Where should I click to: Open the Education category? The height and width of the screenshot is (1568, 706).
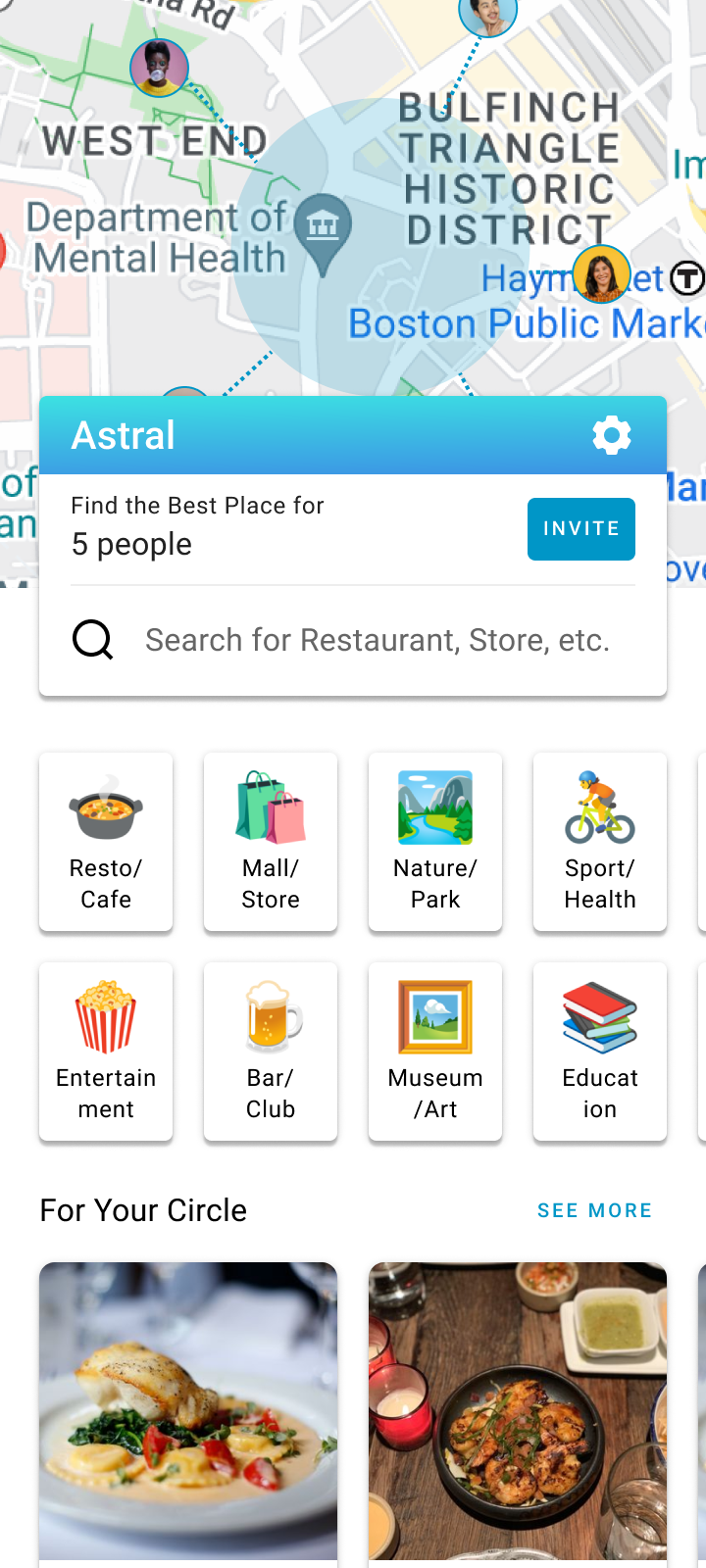(x=600, y=1051)
